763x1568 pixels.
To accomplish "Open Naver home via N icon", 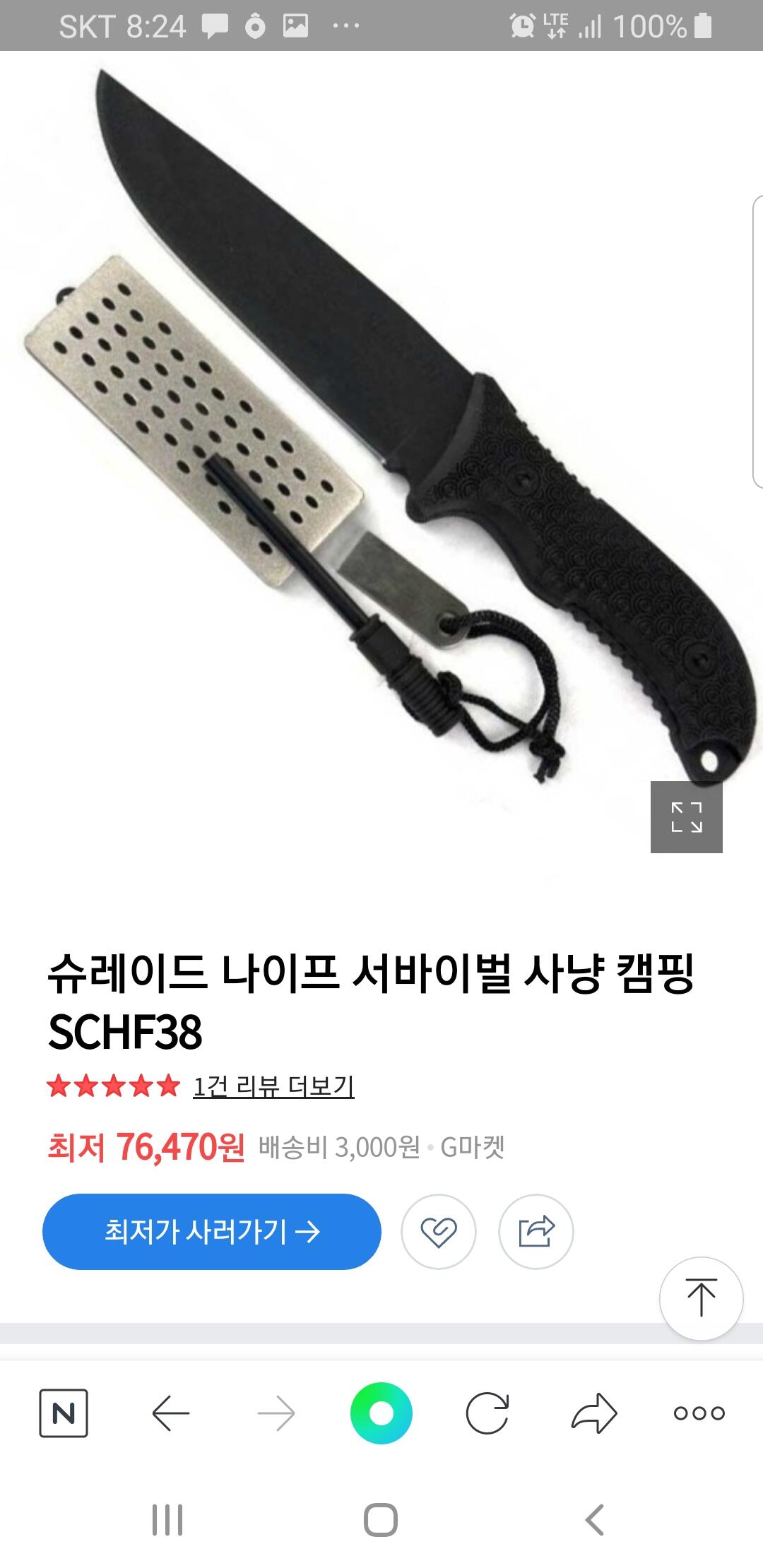I will [x=64, y=1413].
